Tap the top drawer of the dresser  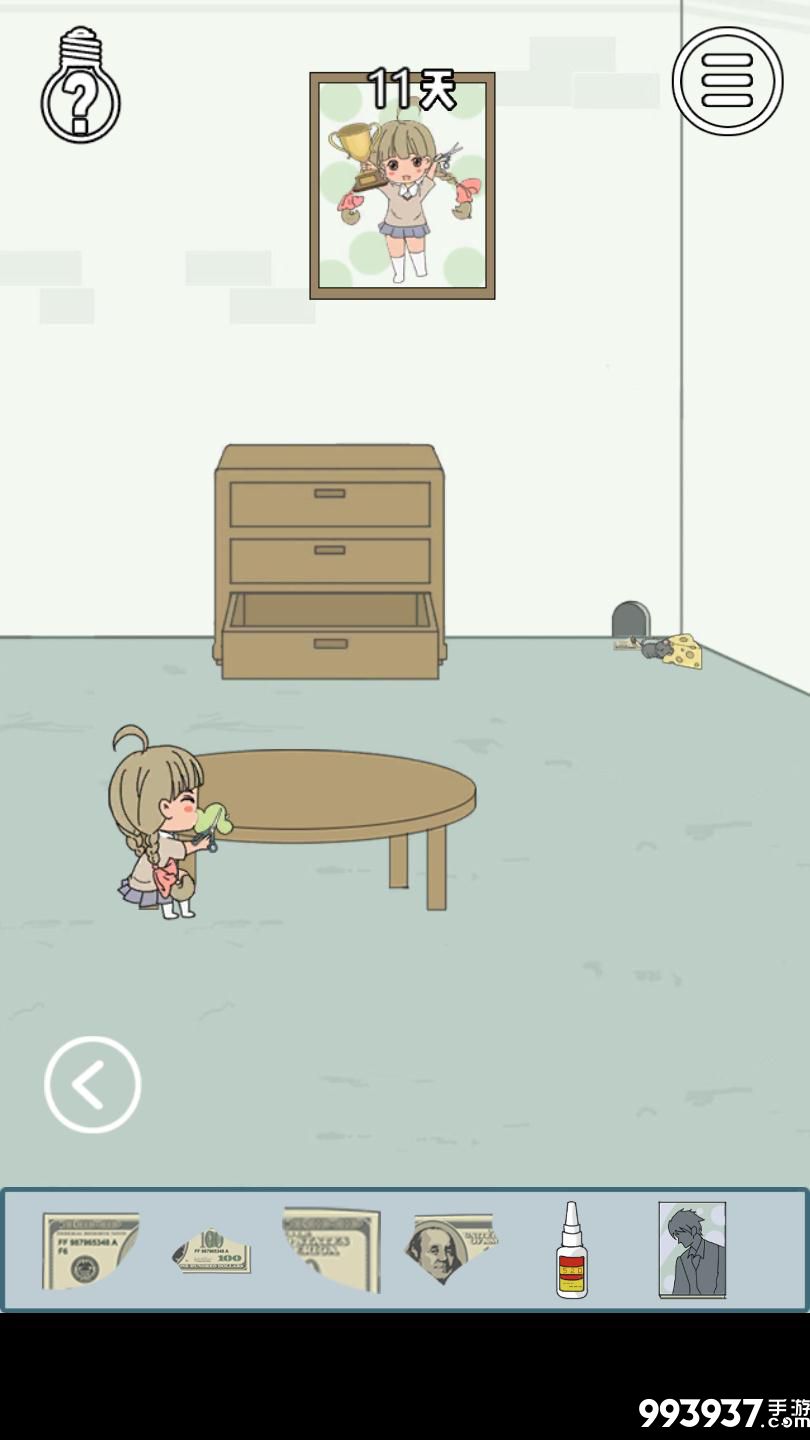tap(330, 504)
